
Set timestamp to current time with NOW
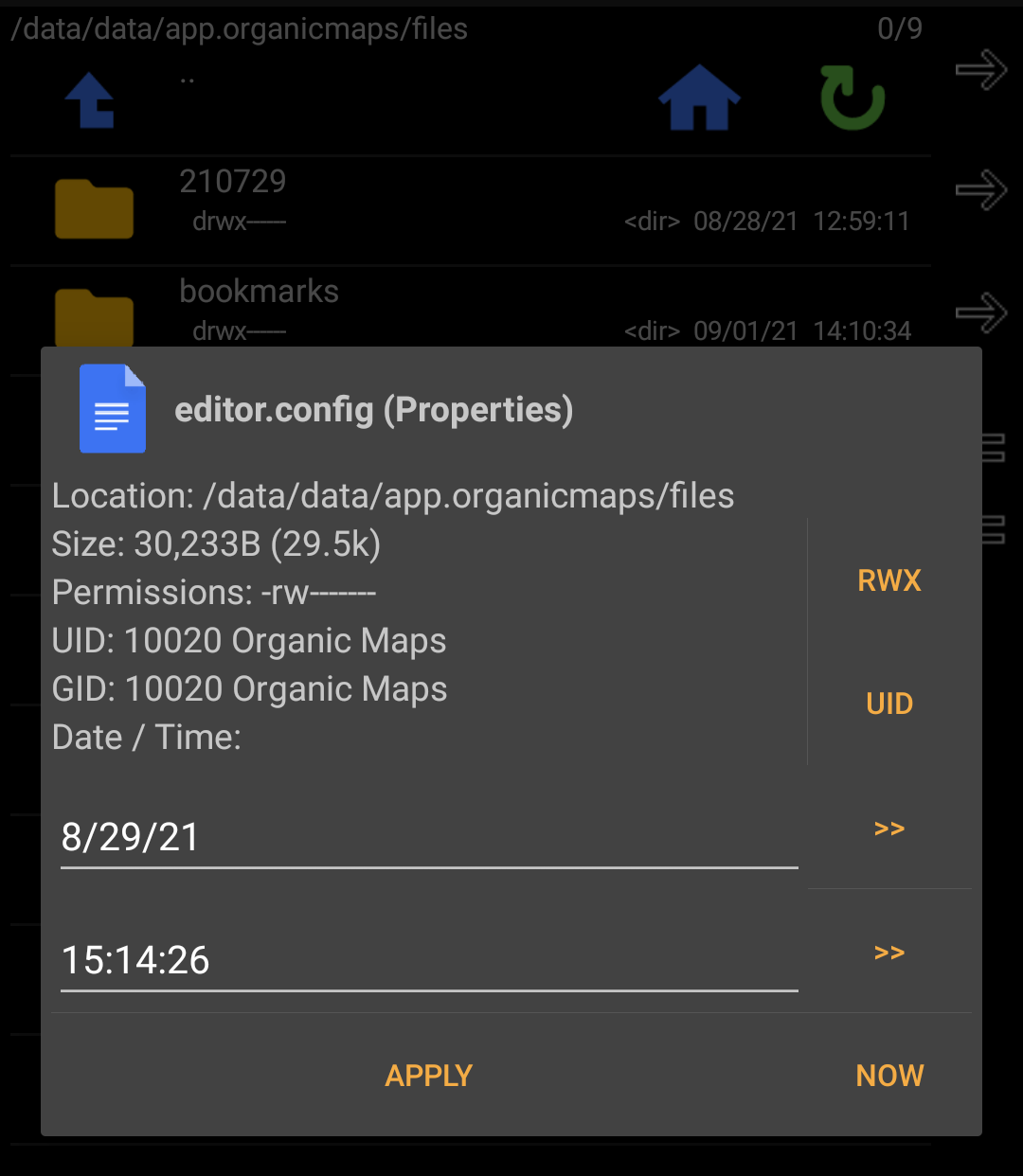(x=888, y=1075)
